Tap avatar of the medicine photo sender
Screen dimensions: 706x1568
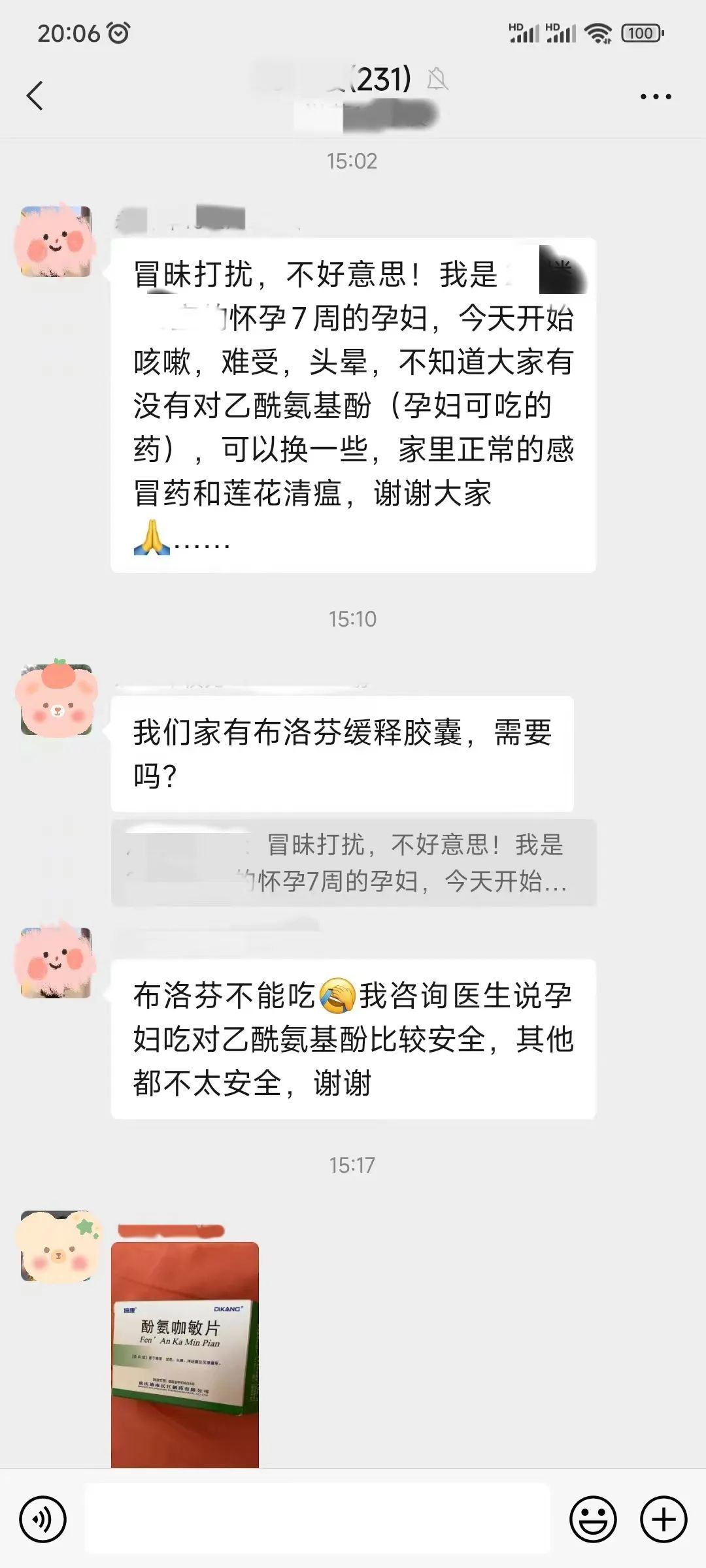pos(58,1246)
